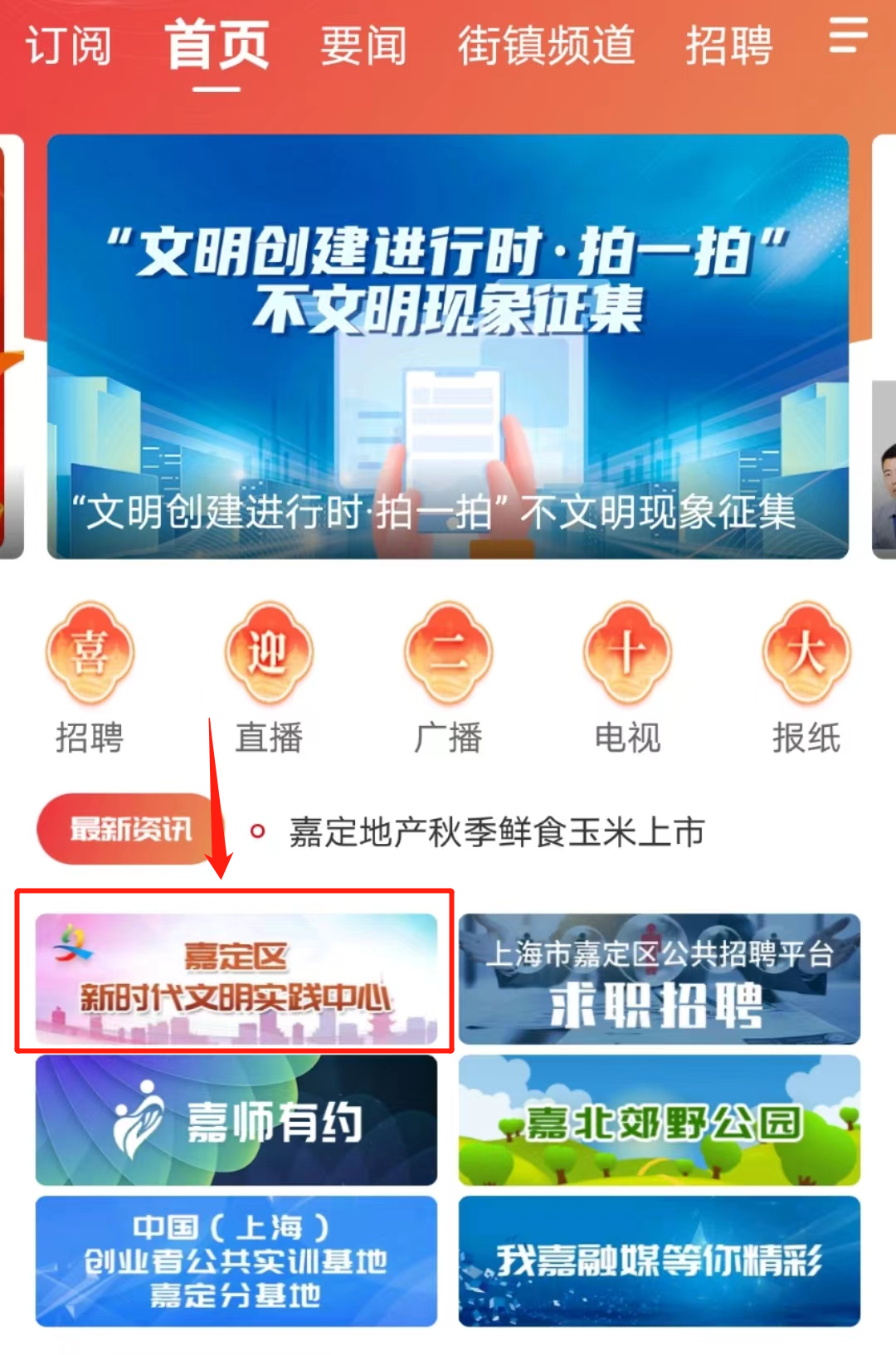The height and width of the screenshot is (1355, 896).
Task: Read the 嘉定地产秋季鲜食玉米上市 headline
Action: 496,832
